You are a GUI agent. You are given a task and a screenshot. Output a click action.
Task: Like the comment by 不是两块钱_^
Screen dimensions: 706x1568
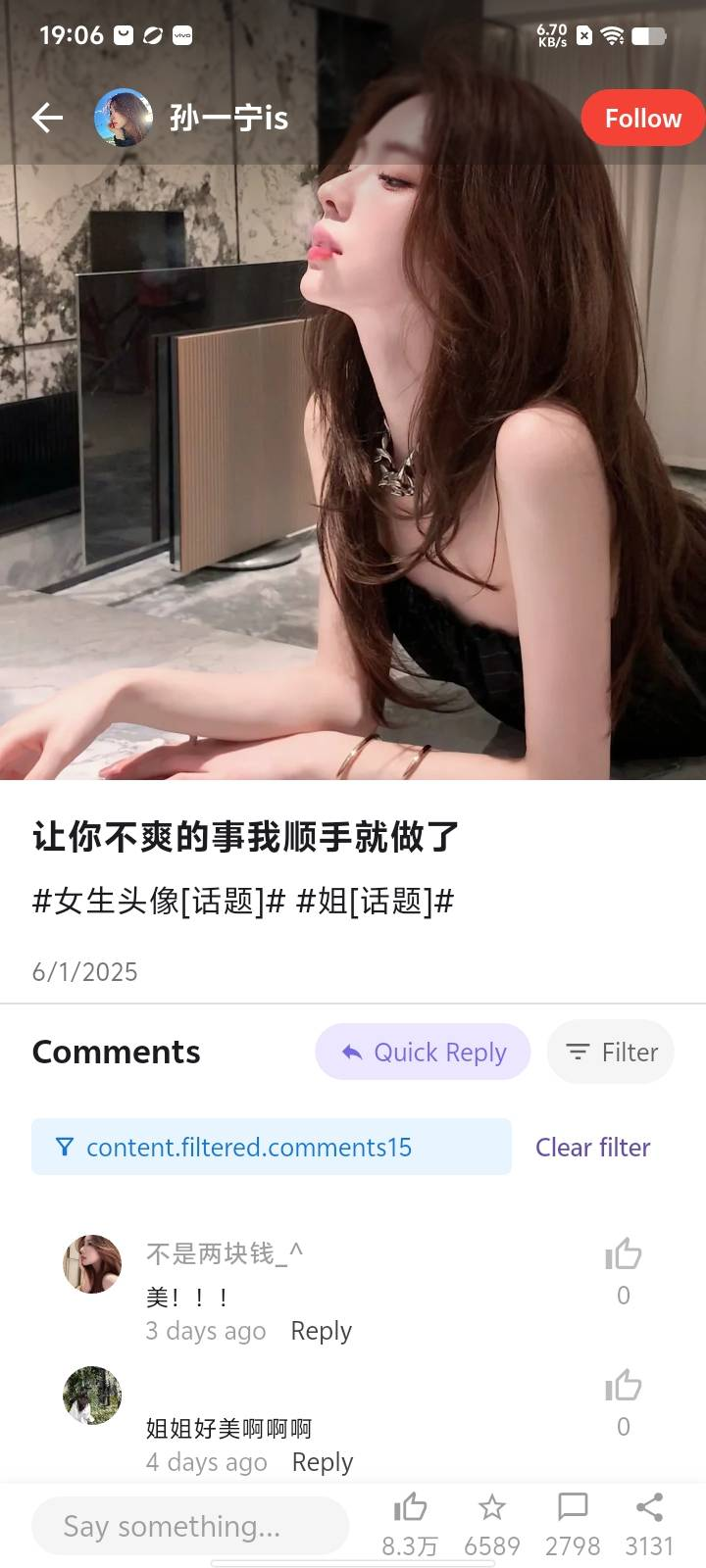click(x=623, y=1254)
